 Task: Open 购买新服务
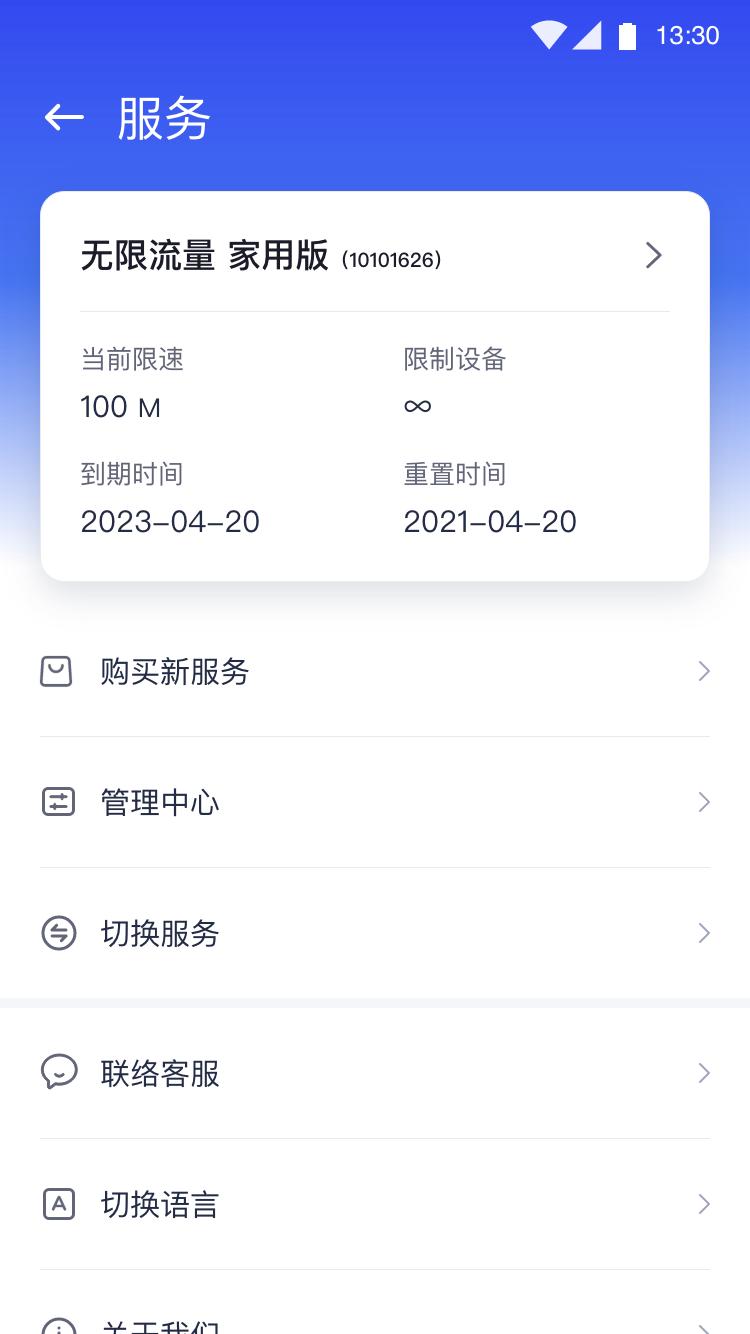pos(375,672)
